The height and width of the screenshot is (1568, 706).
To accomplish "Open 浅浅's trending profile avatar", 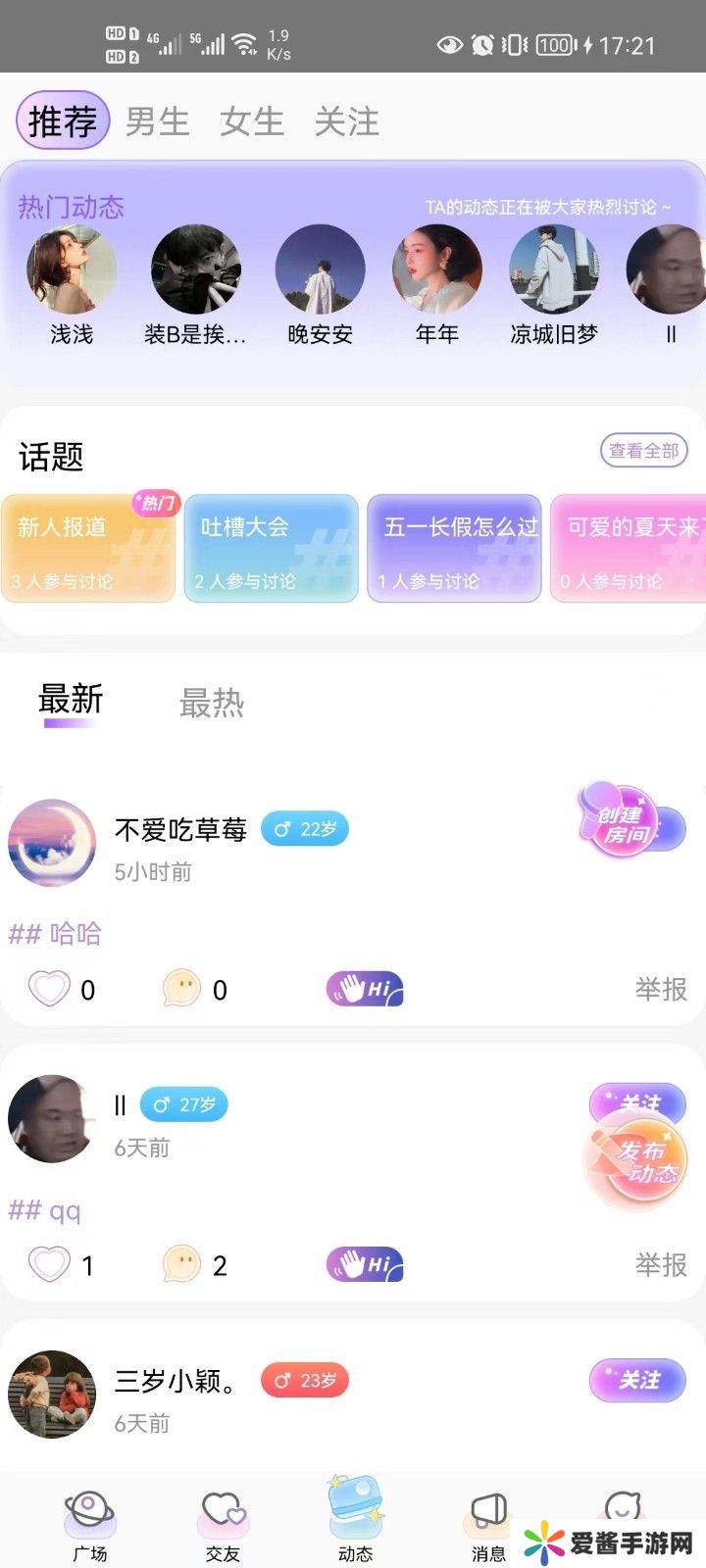I will pyautogui.click(x=72, y=269).
